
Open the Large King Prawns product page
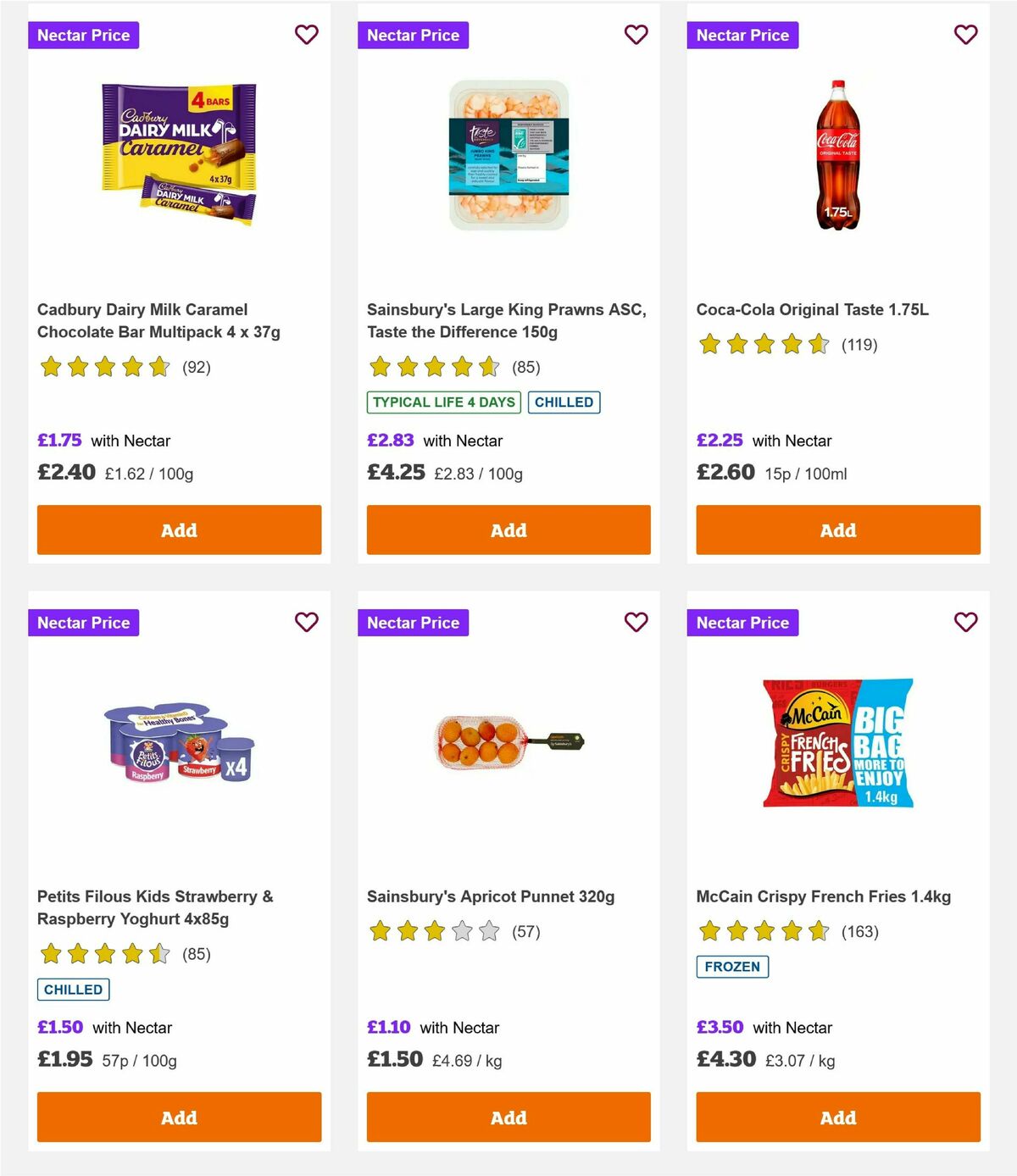point(507,320)
